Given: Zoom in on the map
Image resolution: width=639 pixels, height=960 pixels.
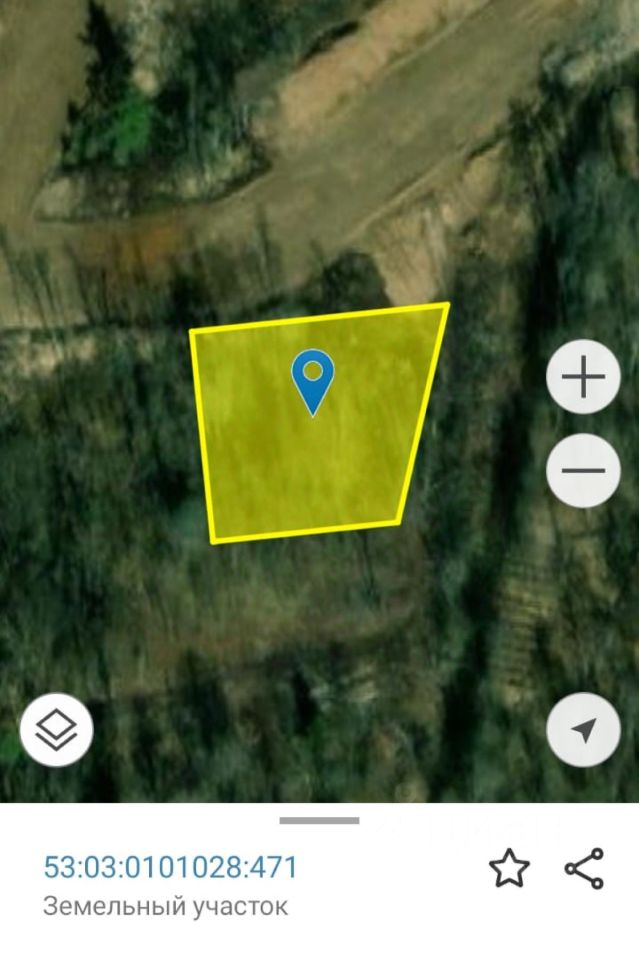Looking at the screenshot, I should 584,377.
